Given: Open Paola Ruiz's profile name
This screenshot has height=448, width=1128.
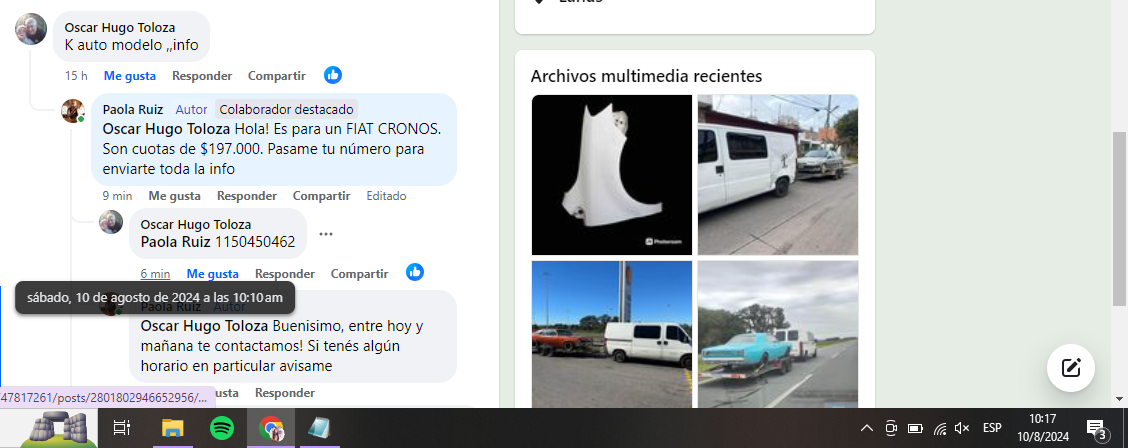Looking at the screenshot, I should click(134, 109).
